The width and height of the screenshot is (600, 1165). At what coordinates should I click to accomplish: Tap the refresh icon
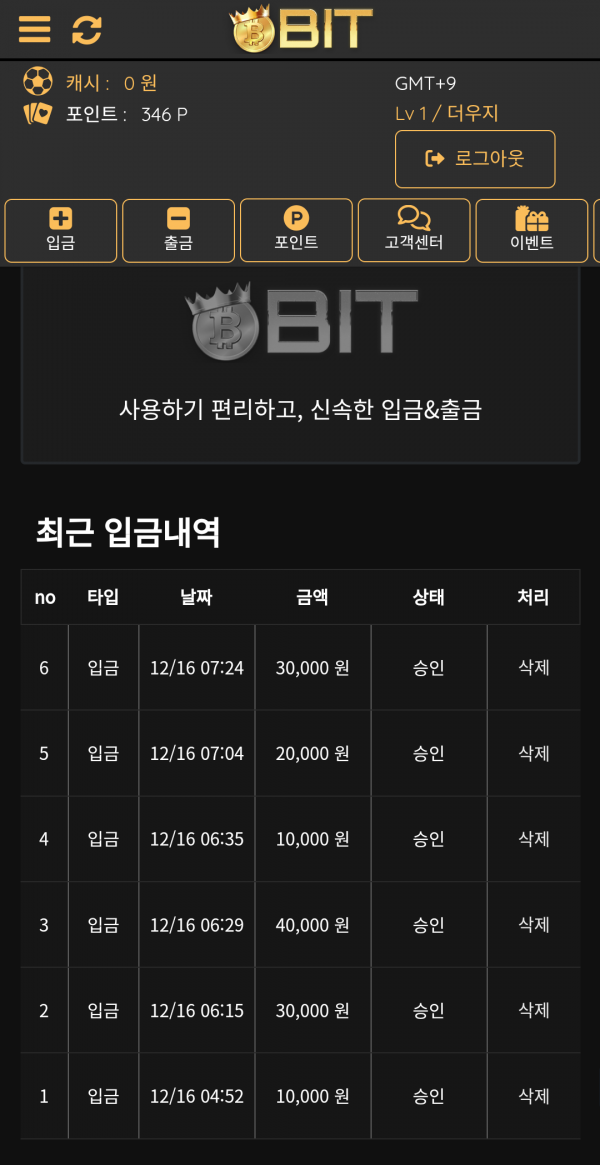87,30
